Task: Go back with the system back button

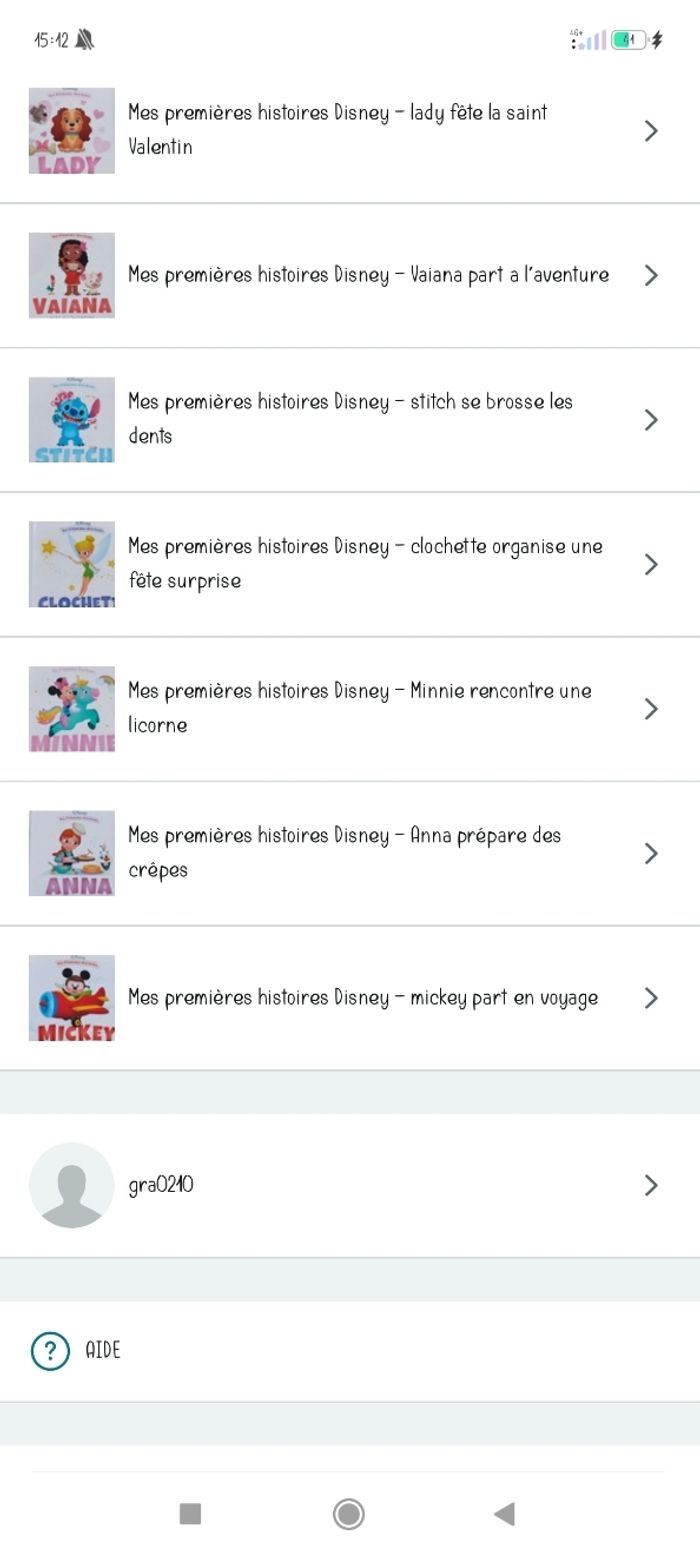Action: click(504, 1514)
